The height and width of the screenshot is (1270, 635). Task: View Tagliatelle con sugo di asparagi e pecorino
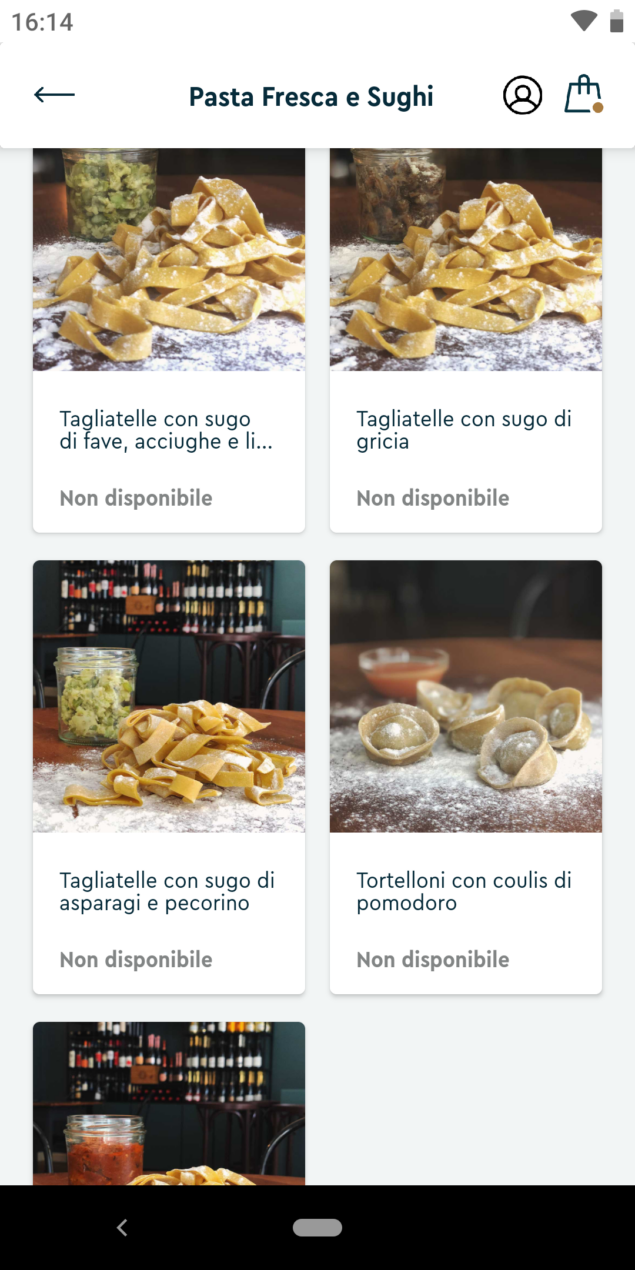[x=168, y=777]
